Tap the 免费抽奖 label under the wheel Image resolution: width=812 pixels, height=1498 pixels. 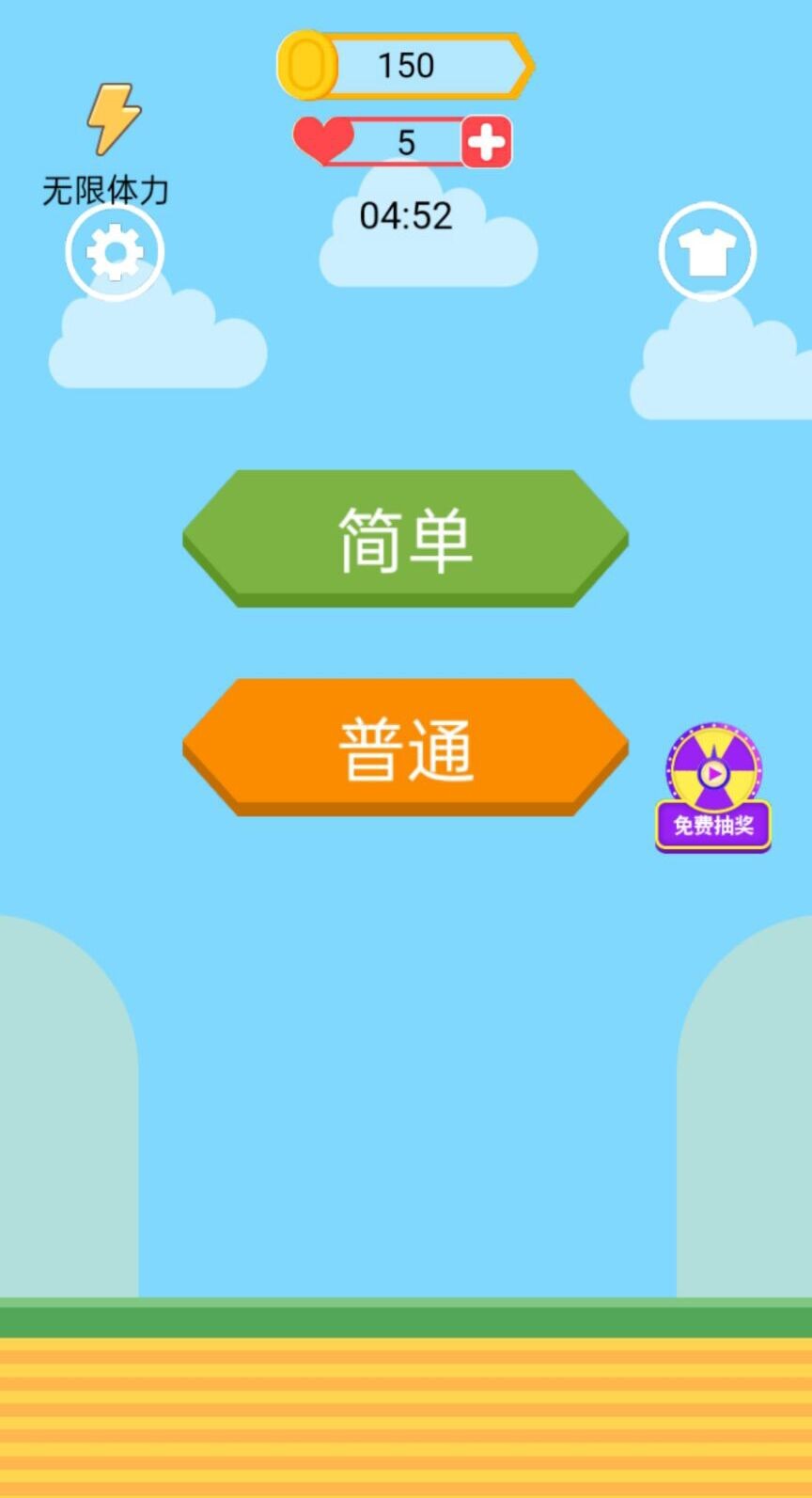coord(713,827)
